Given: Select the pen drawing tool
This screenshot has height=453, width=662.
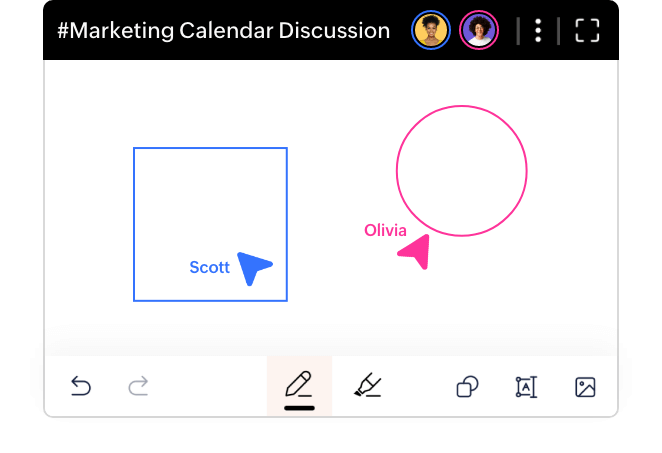Looking at the screenshot, I should tap(299, 386).
